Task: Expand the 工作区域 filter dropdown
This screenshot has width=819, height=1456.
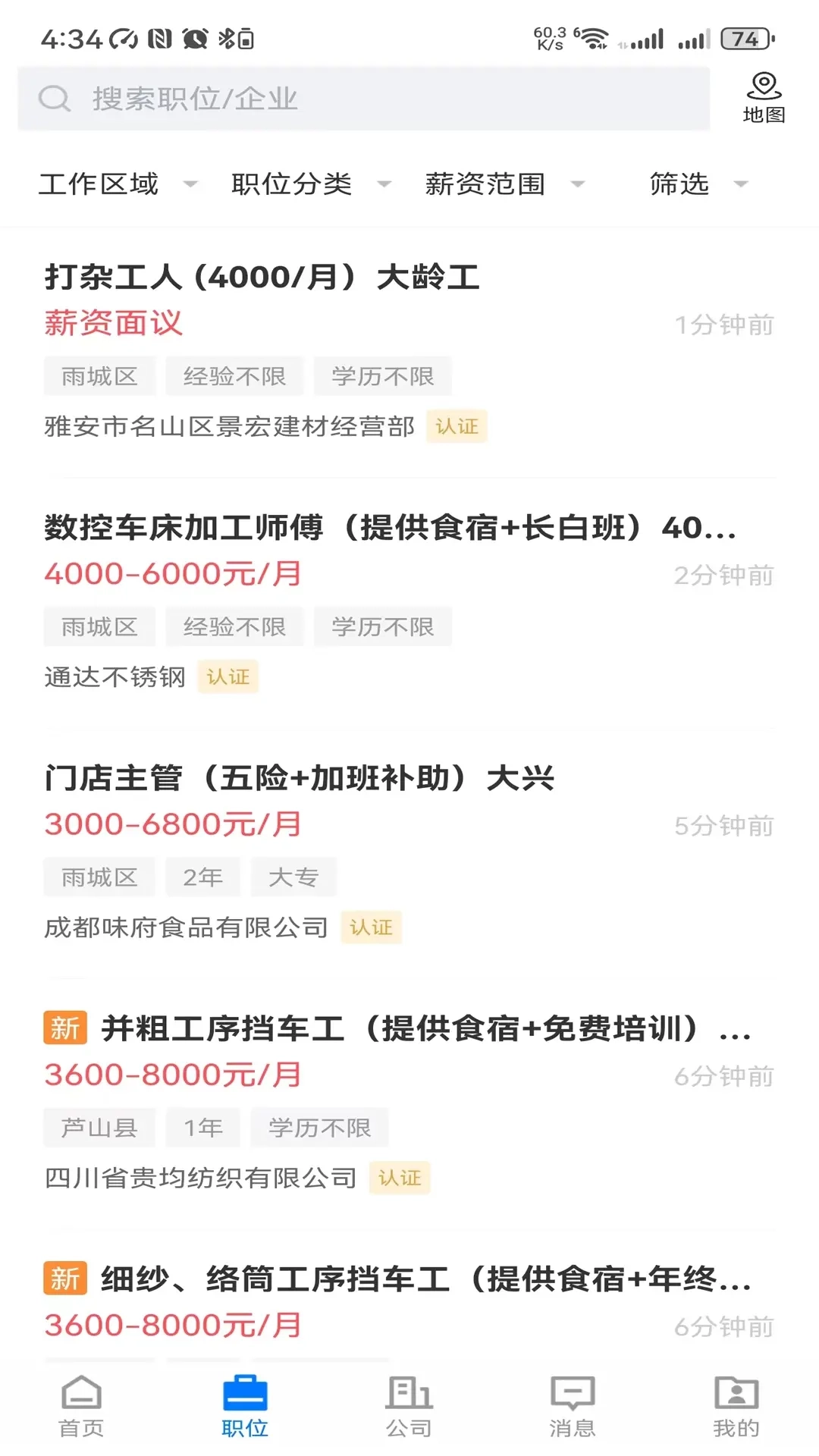Action: tap(118, 183)
